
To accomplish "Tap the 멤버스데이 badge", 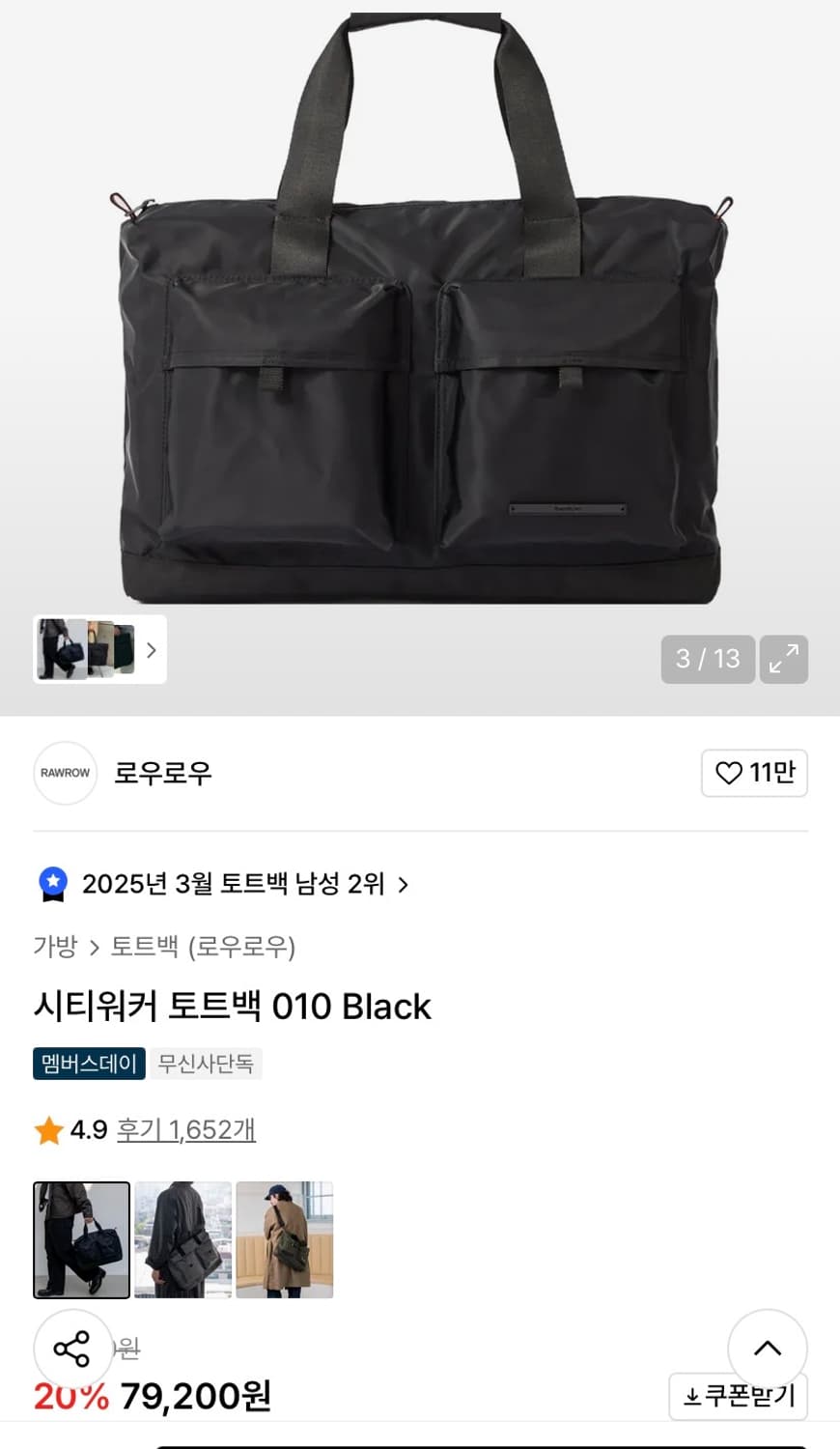I will [x=88, y=1064].
